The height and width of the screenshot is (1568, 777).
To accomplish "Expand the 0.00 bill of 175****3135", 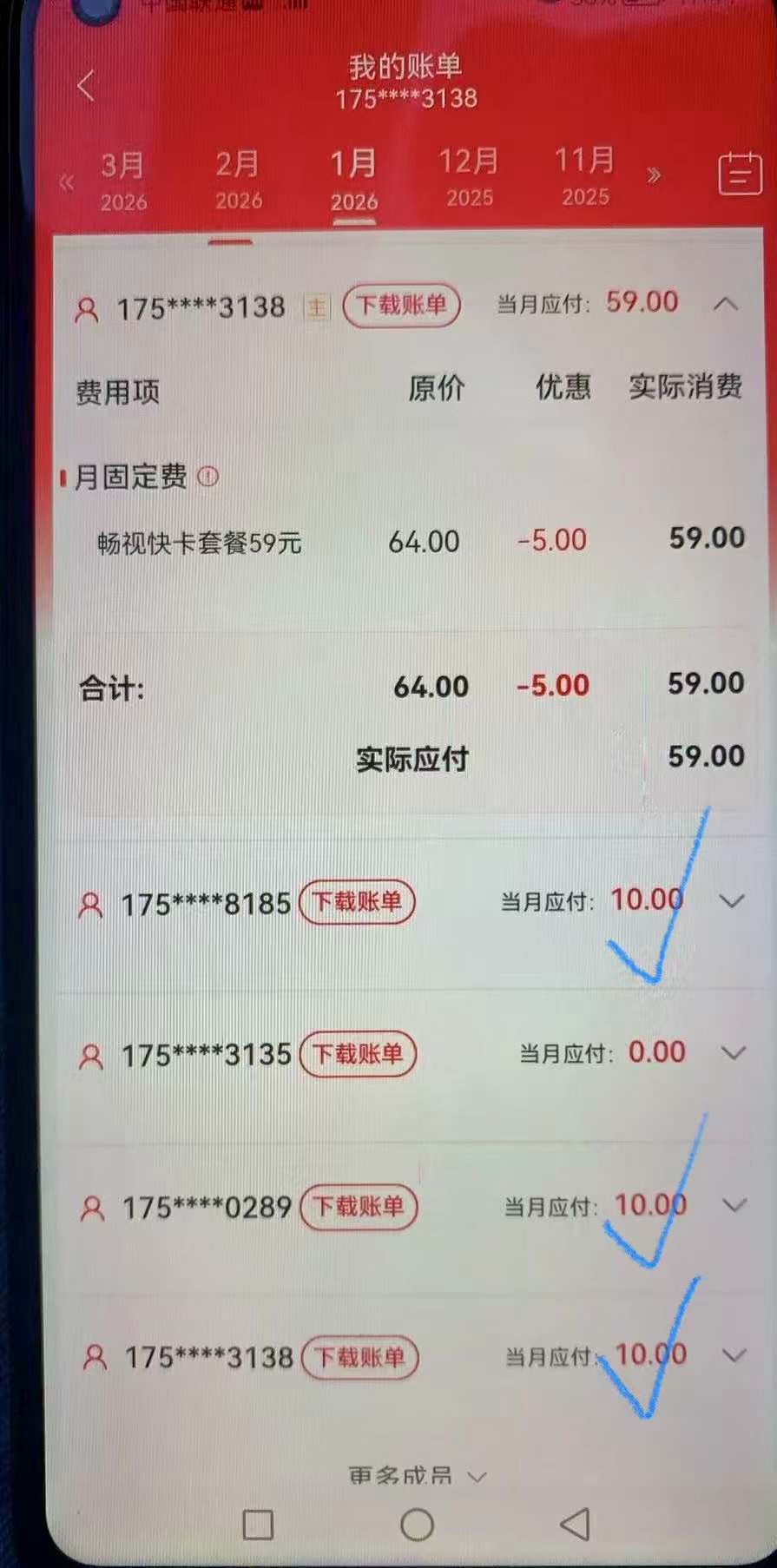I will tap(734, 1053).
